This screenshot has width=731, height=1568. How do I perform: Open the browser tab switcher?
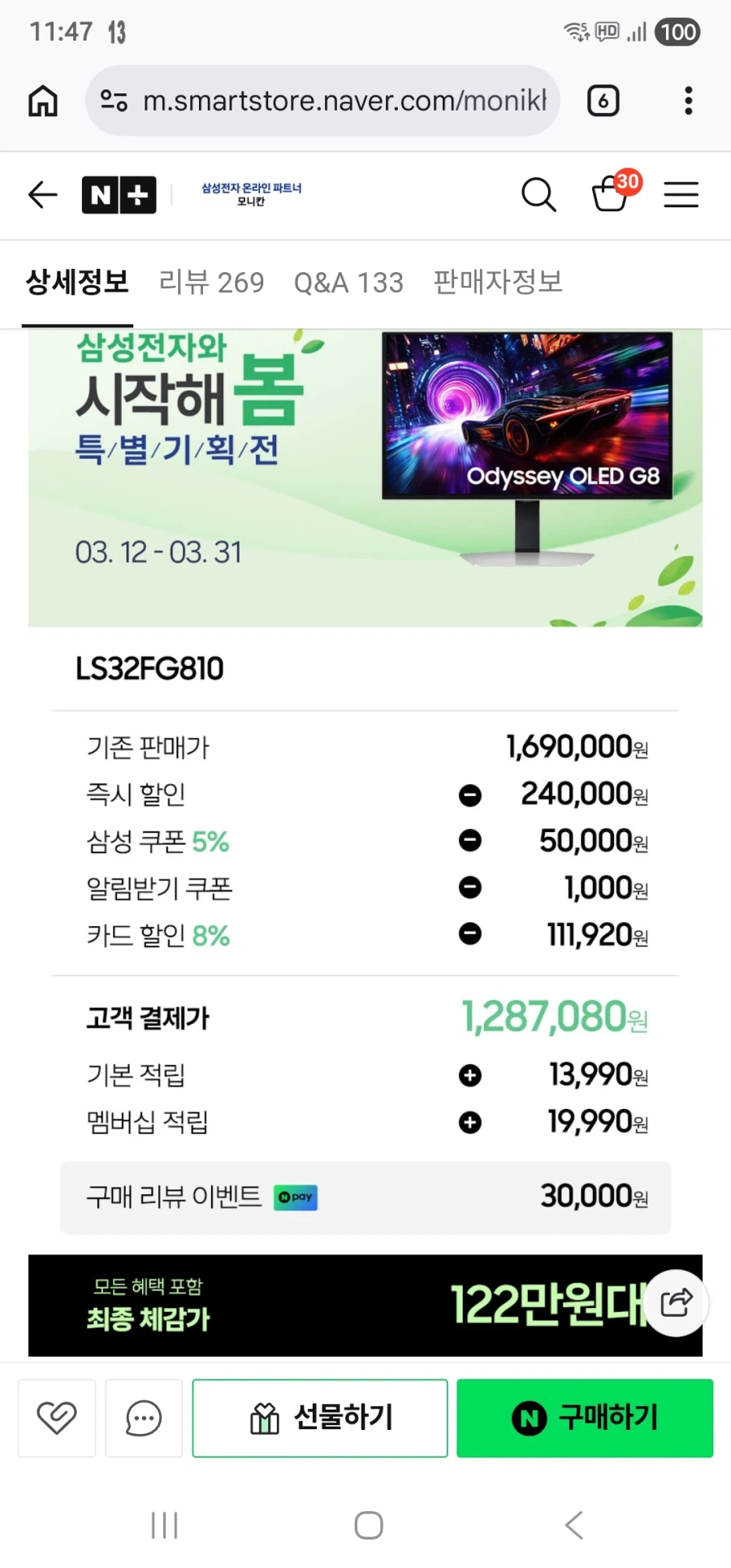coord(603,102)
